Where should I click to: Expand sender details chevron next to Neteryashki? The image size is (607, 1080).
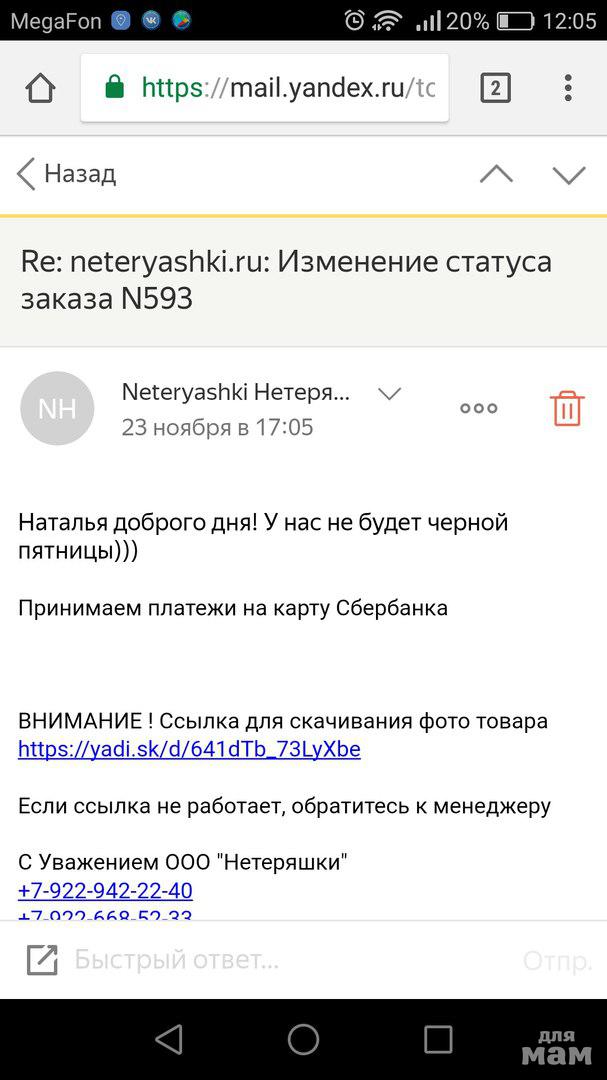click(389, 394)
